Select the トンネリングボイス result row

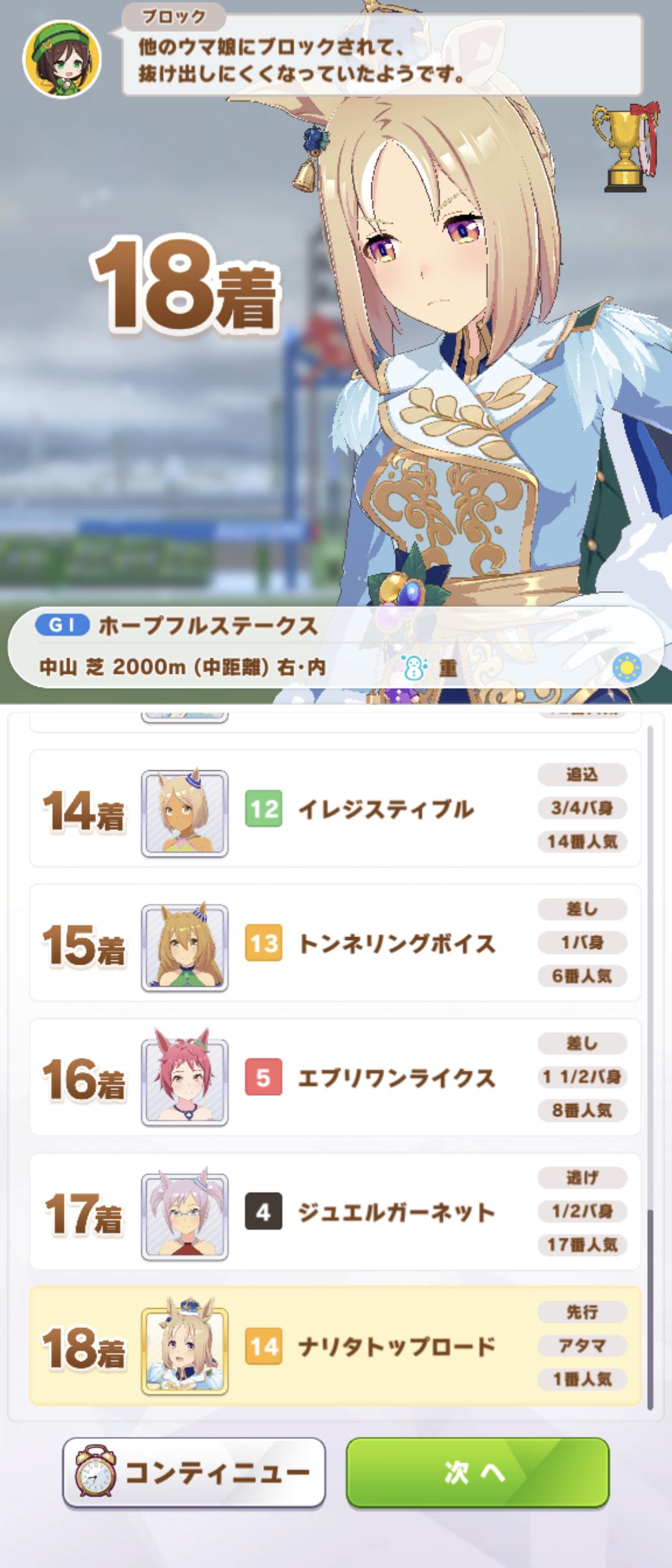(335, 943)
